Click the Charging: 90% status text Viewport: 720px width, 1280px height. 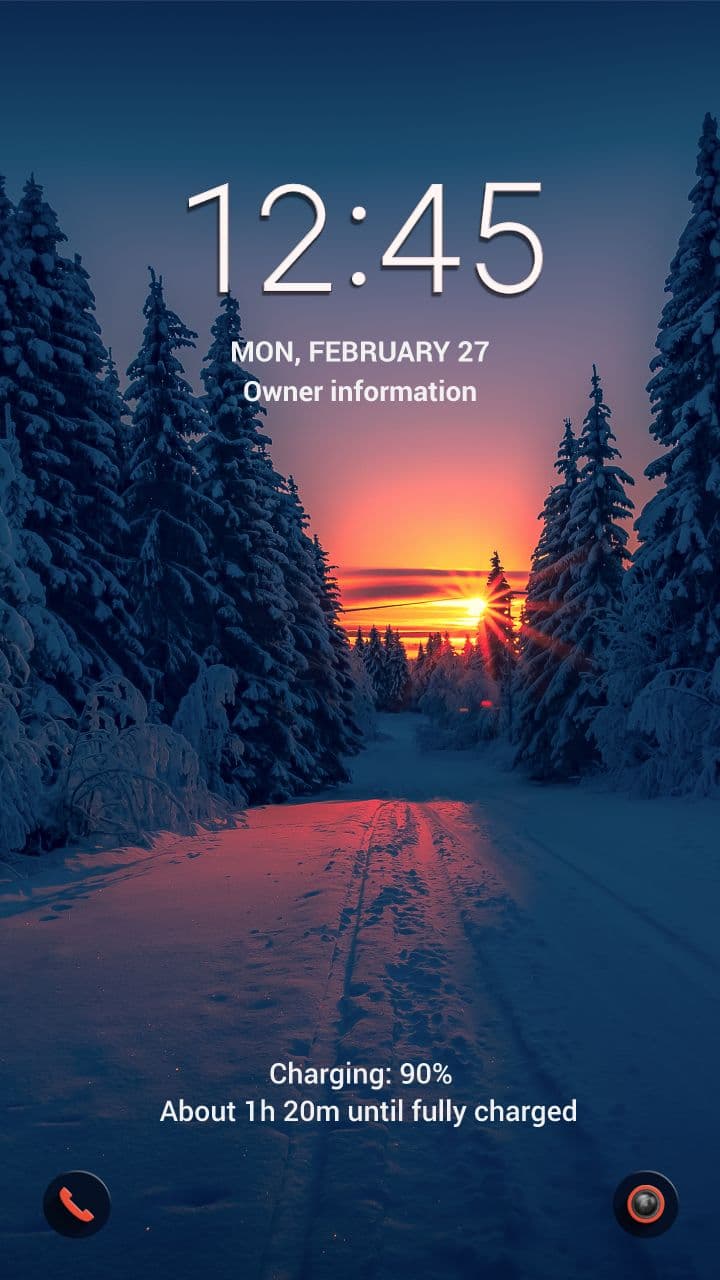click(x=360, y=1078)
